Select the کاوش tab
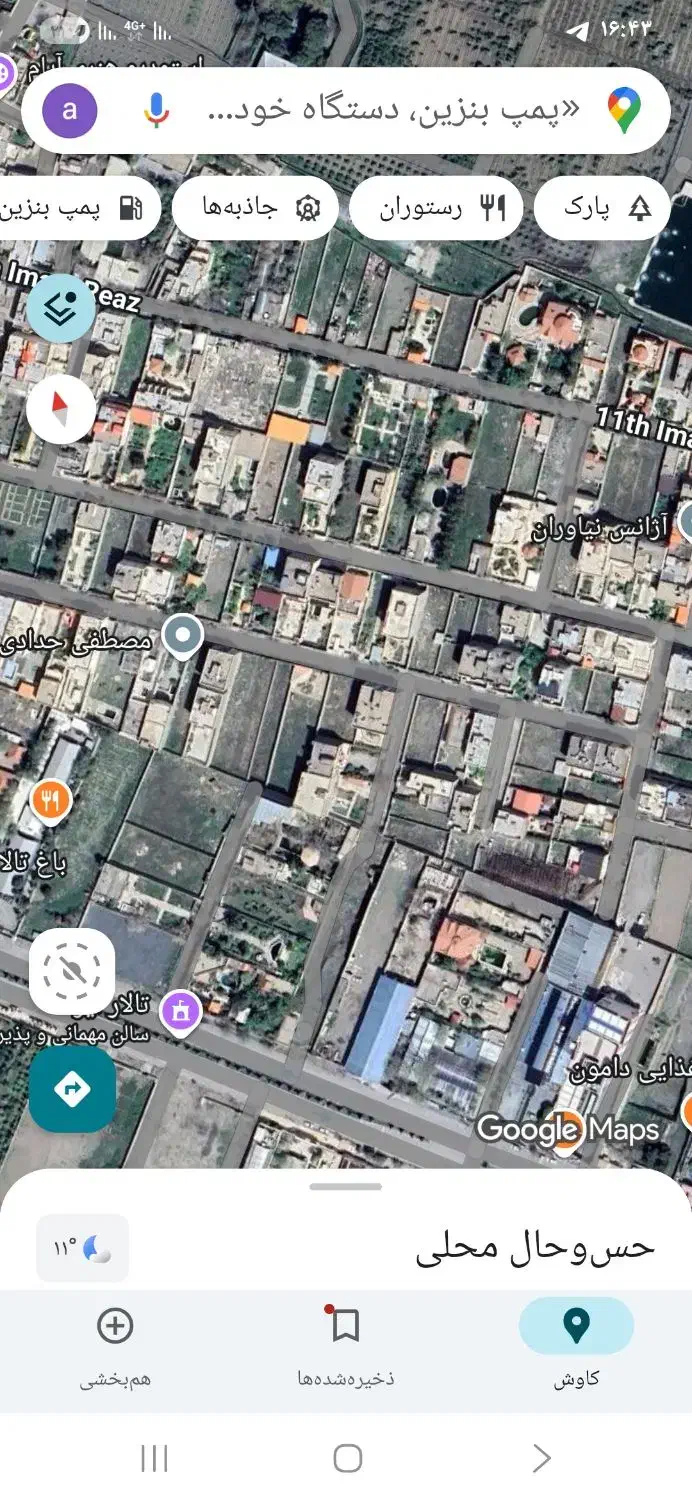The image size is (692, 1500). [x=576, y=1345]
